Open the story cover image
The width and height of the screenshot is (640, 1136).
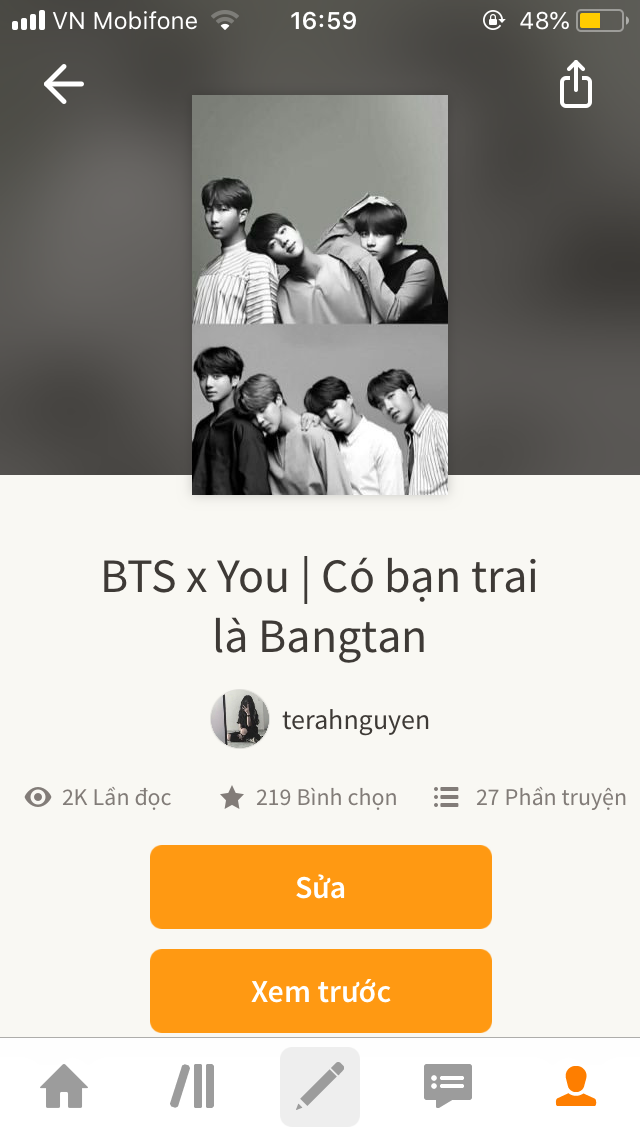click(320, 295)
